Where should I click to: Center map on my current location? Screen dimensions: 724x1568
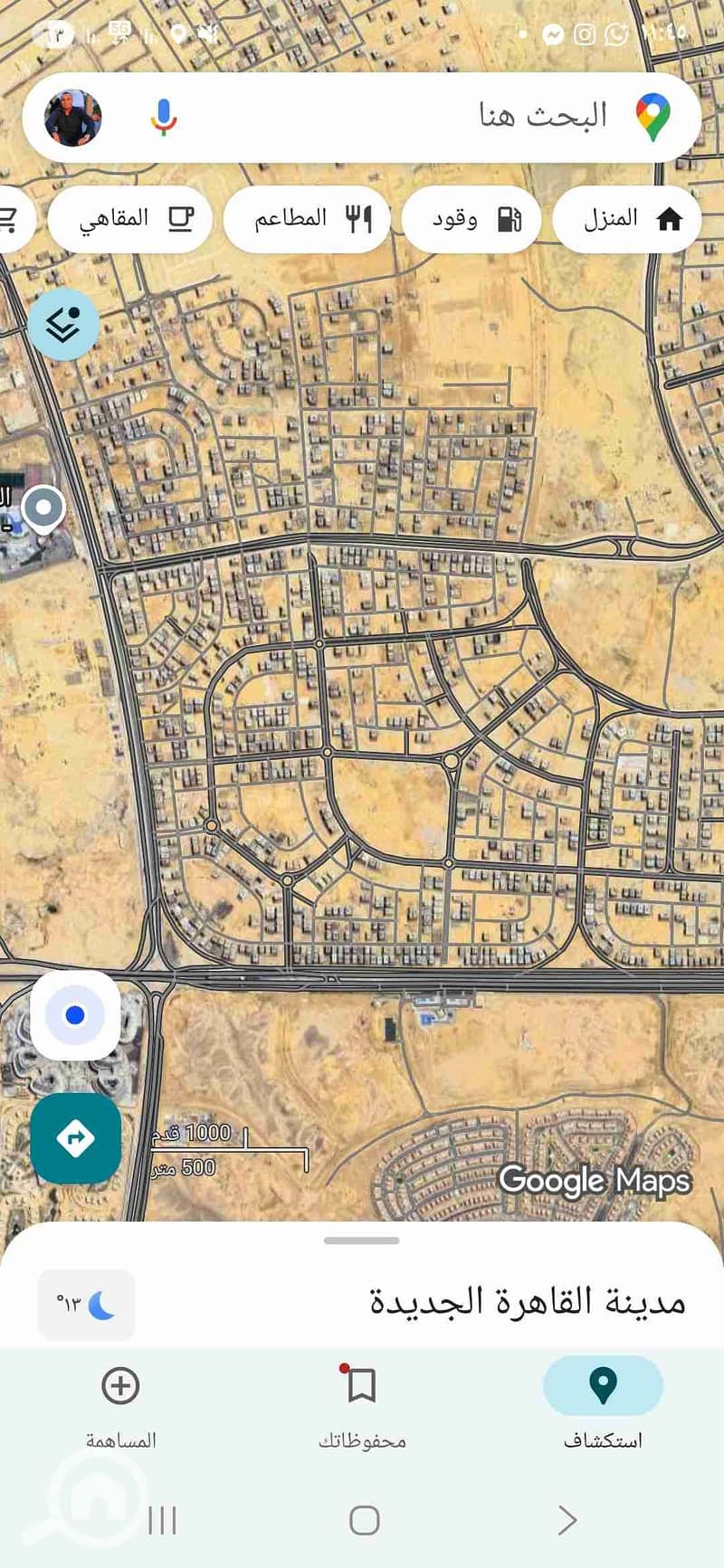click(75, 1015)
